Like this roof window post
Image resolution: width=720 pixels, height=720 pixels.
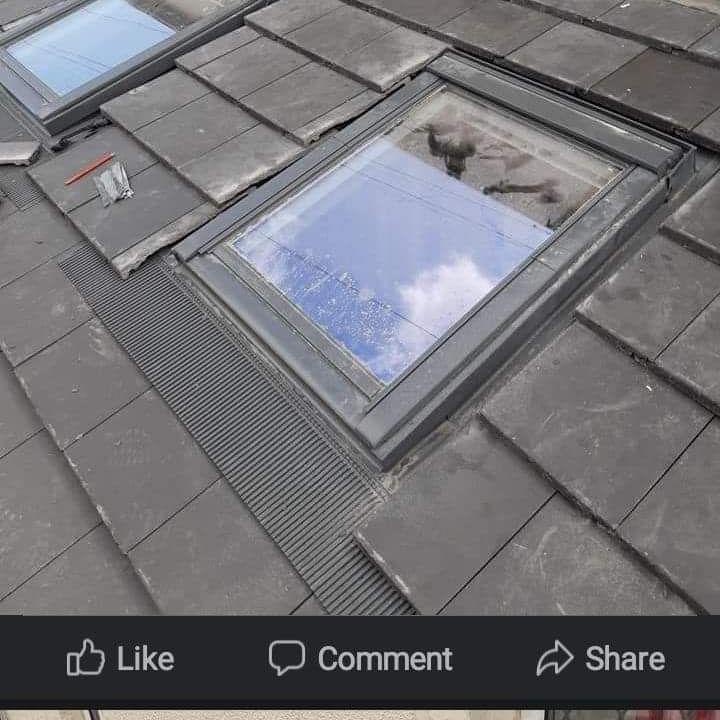coord(120,659)
